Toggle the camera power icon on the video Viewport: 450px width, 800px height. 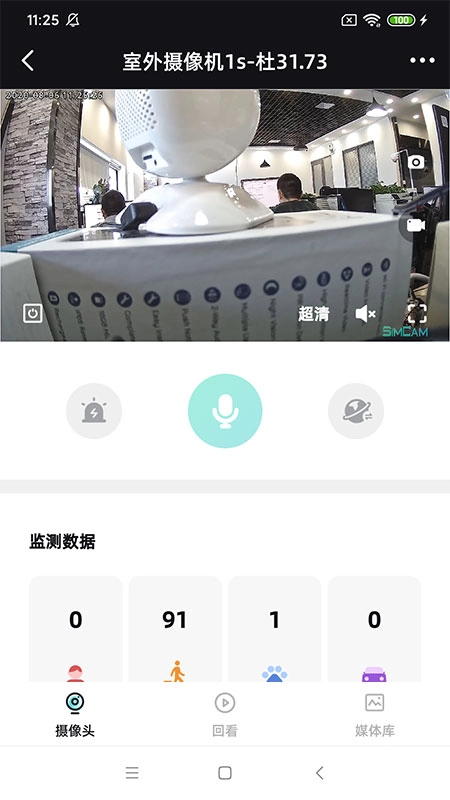[33, 313]
